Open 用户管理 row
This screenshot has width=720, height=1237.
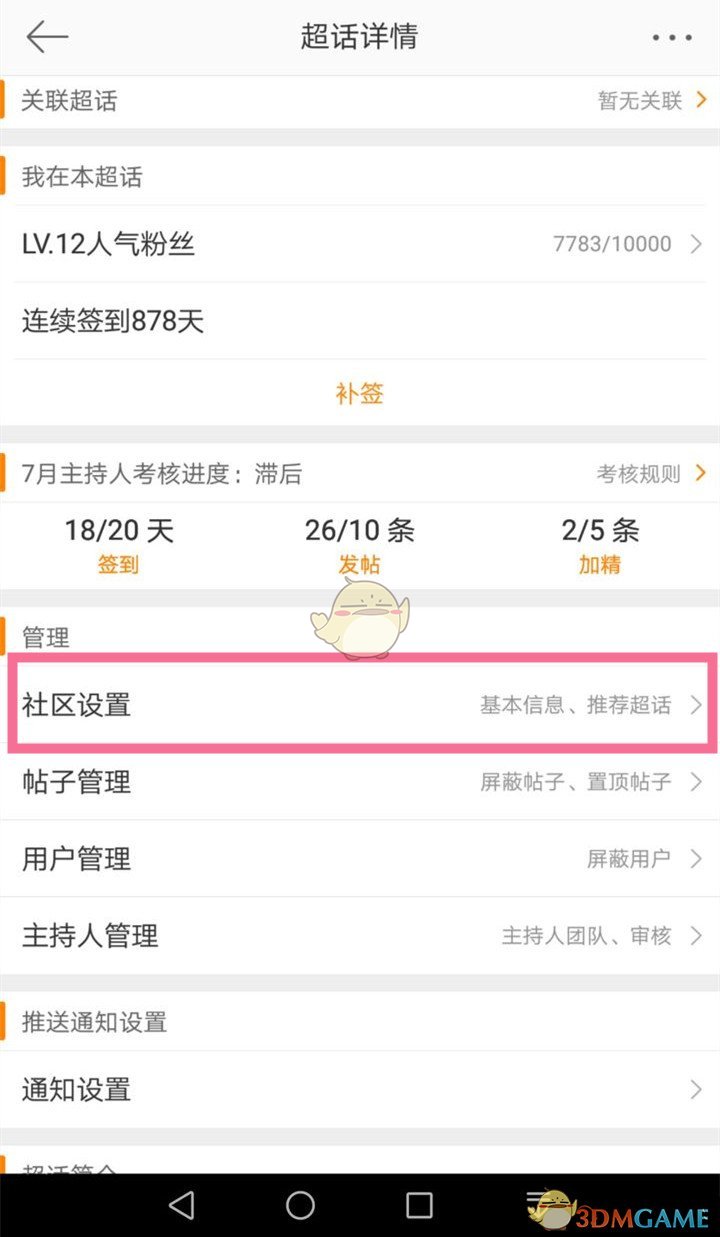[360, 859]
